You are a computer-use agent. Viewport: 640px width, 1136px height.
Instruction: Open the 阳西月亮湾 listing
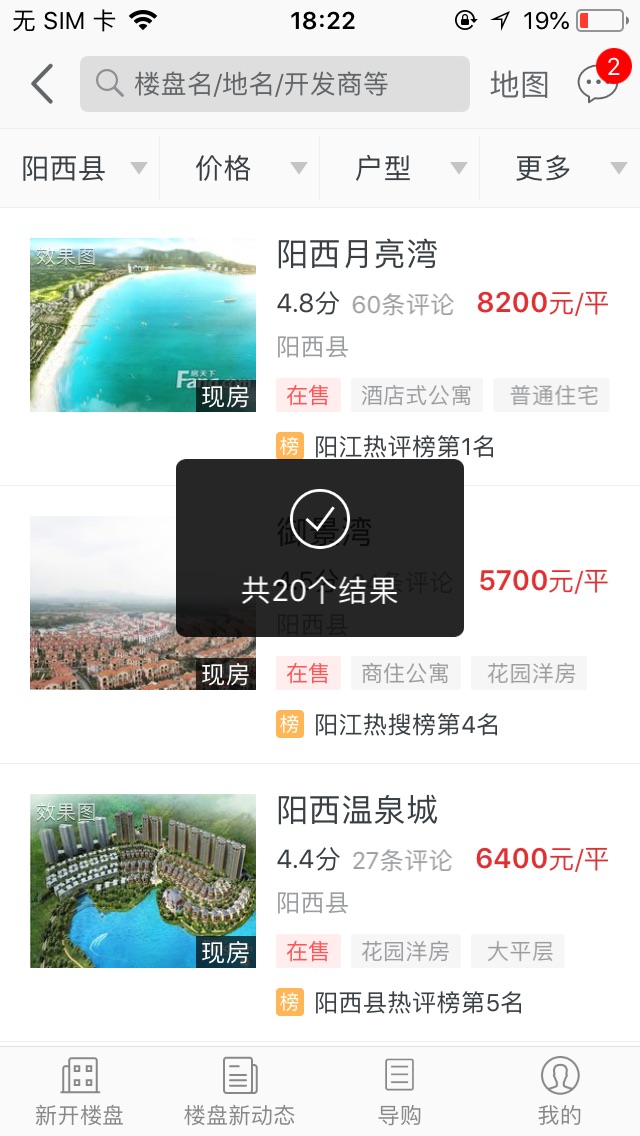357,255
